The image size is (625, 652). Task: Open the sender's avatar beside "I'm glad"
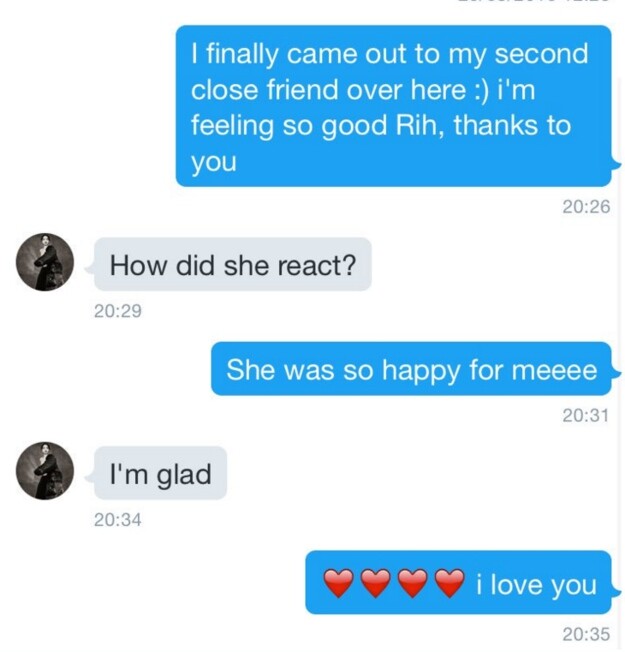[45, 470]
